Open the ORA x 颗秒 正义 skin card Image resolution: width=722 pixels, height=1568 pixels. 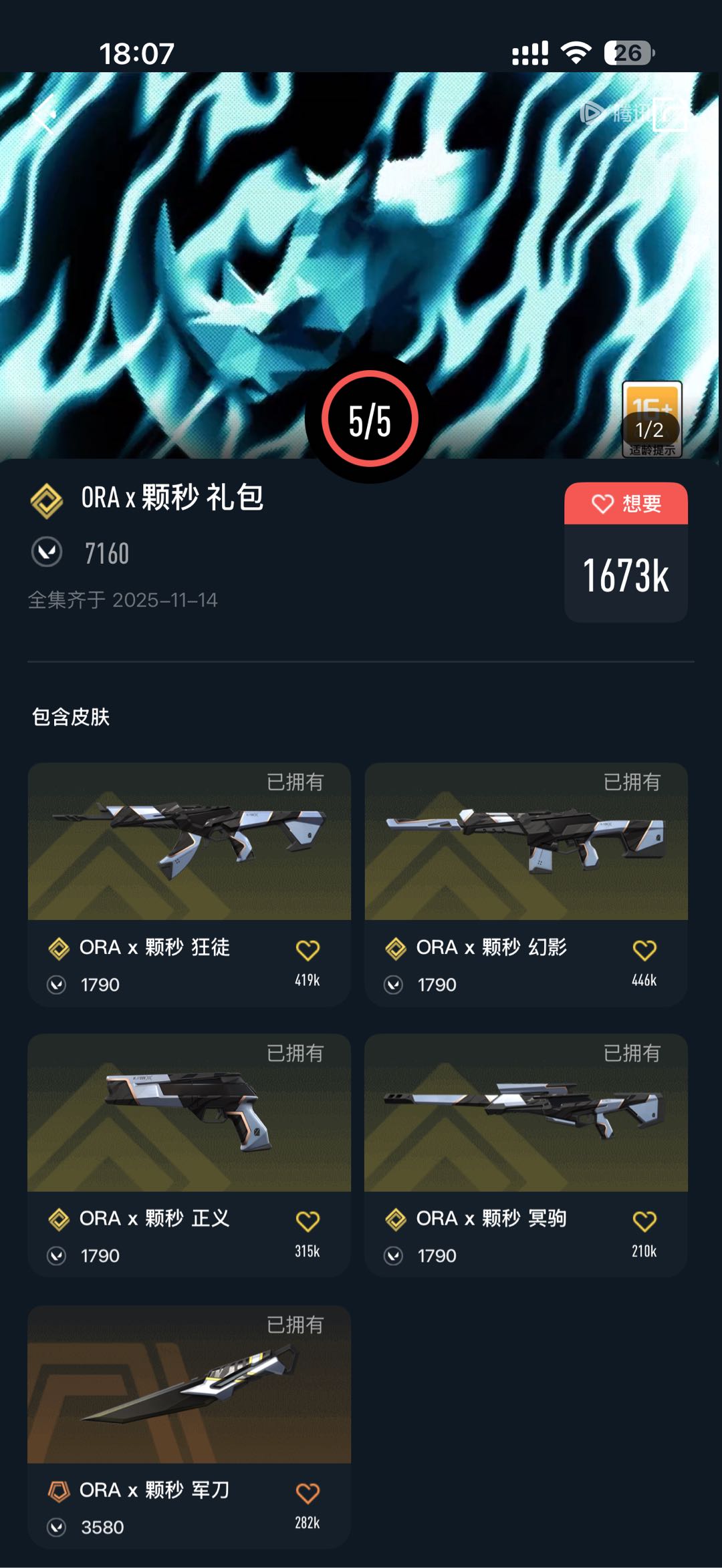[189, 1156]
